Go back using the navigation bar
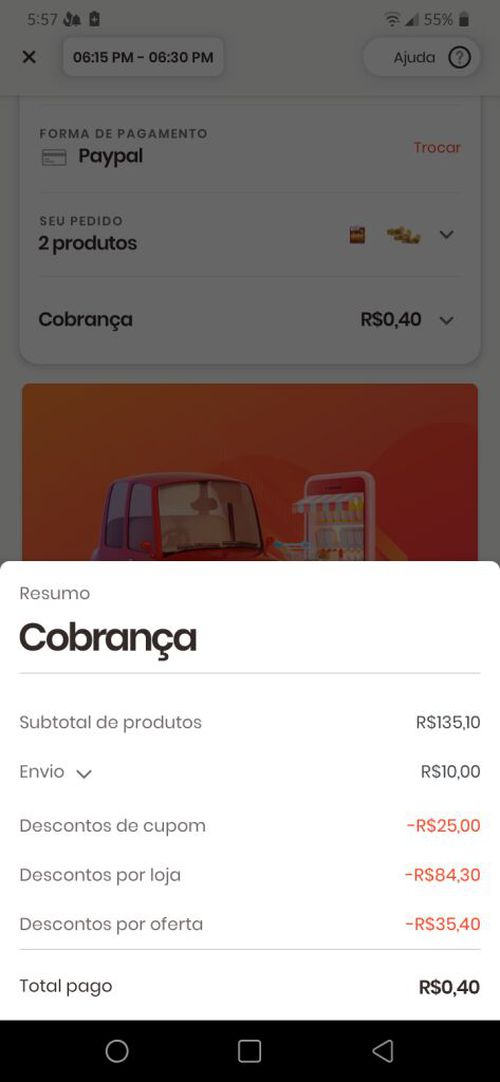Image resolution: width=500 pixels, height=1082 pixels. [x=383, y=1051]
